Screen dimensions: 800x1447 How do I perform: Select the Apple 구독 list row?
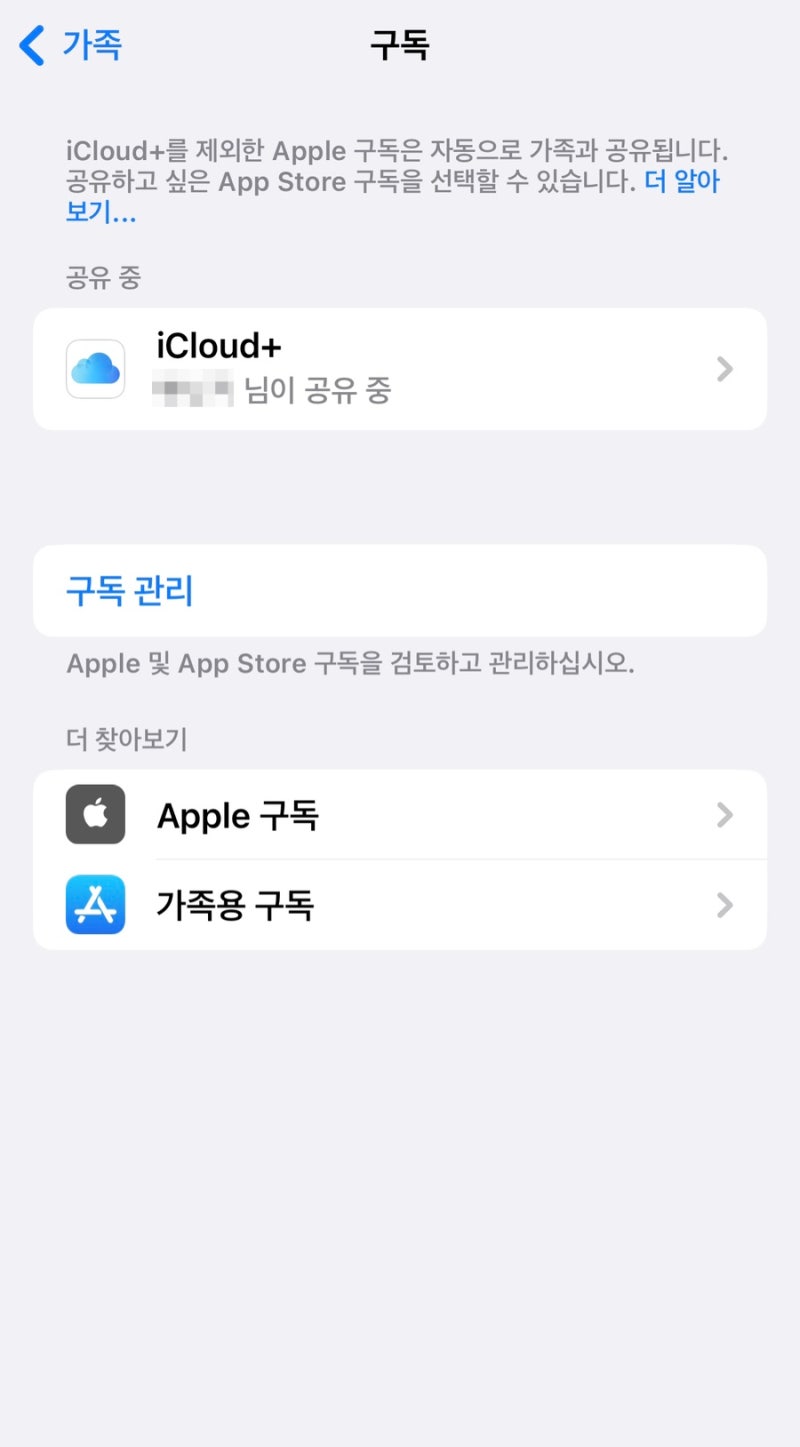coord(400,815)
